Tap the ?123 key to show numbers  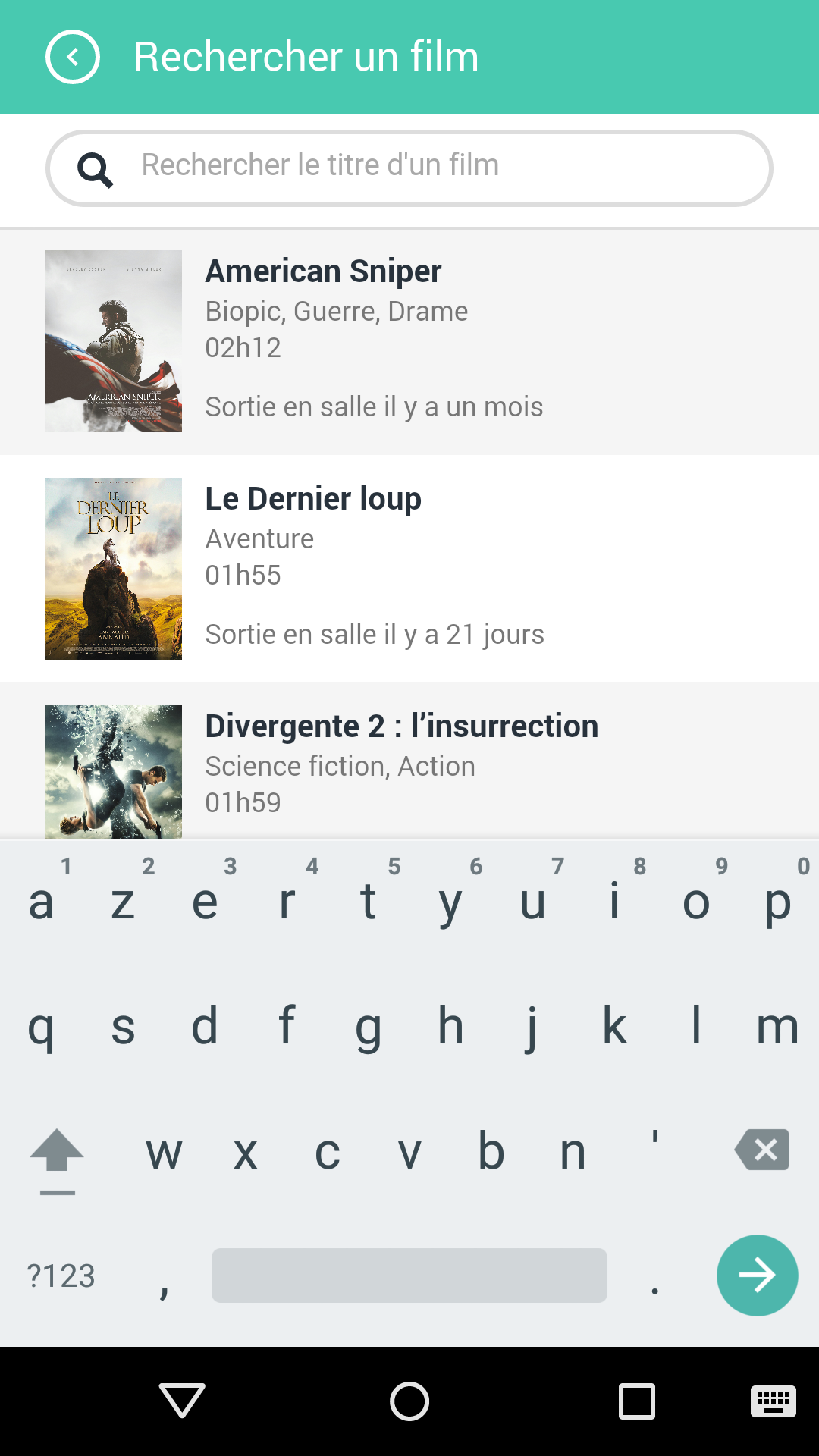point(59,1276)
